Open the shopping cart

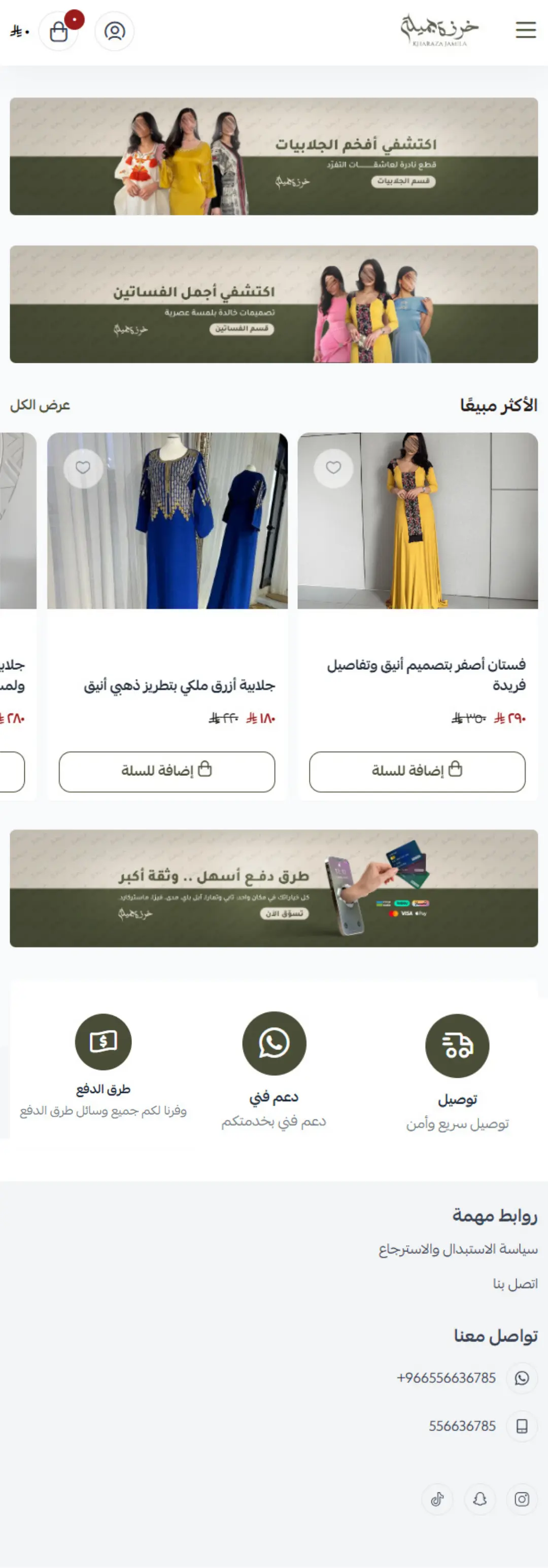58,31
